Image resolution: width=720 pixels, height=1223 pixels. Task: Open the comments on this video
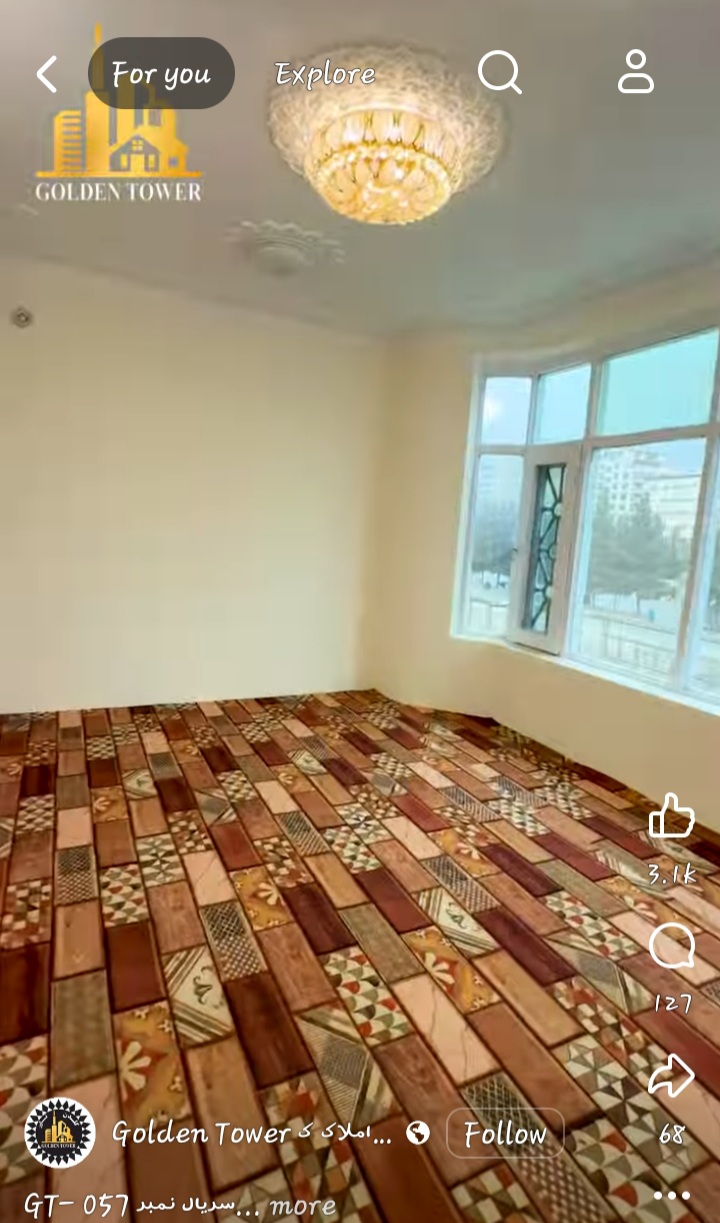(672, 947)
